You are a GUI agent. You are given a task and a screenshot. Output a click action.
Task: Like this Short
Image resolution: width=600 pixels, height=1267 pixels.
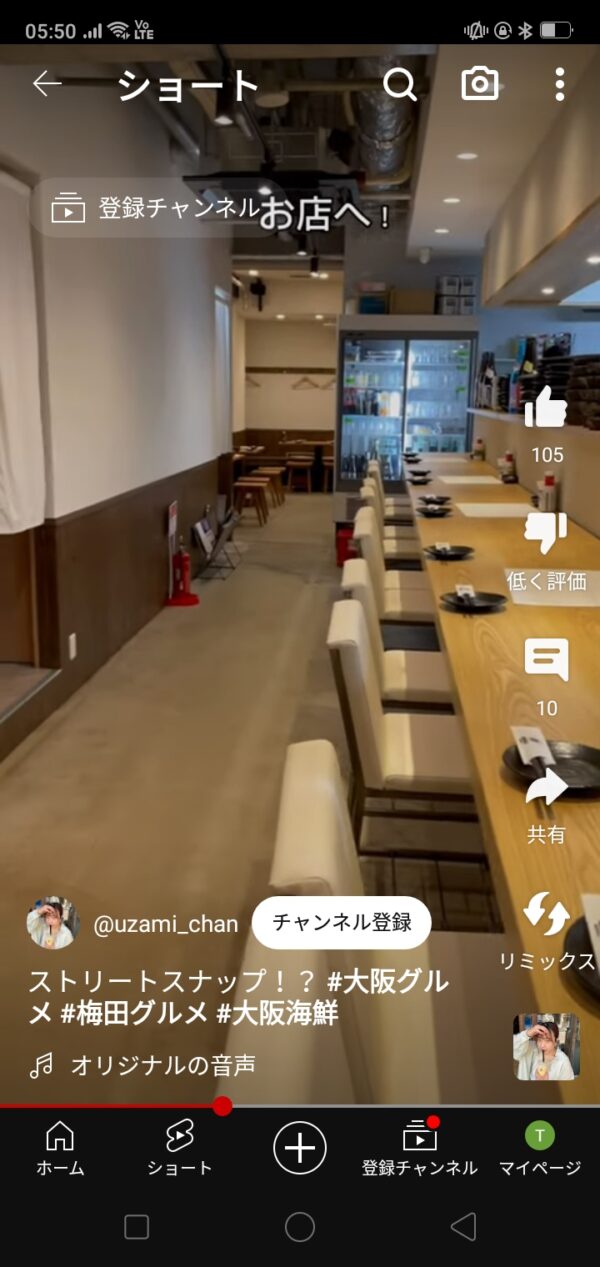point(546,408)
